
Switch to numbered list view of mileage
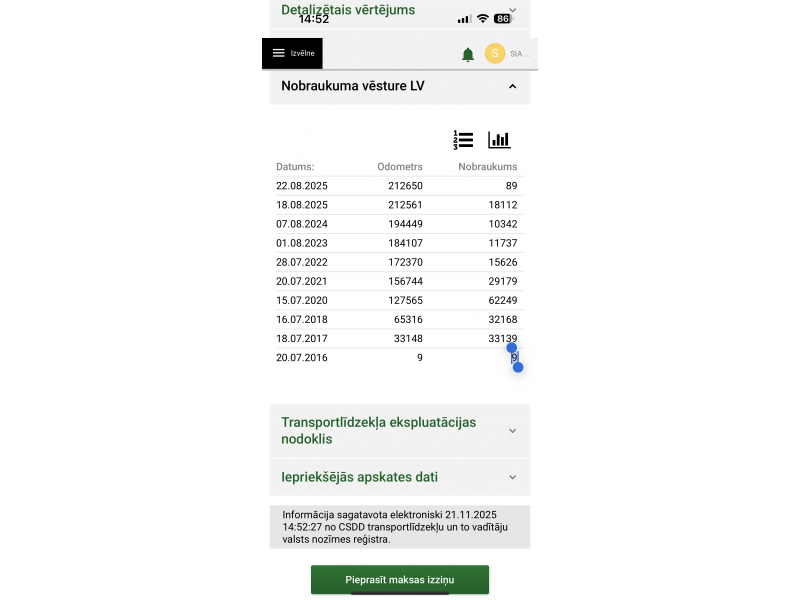463,140
